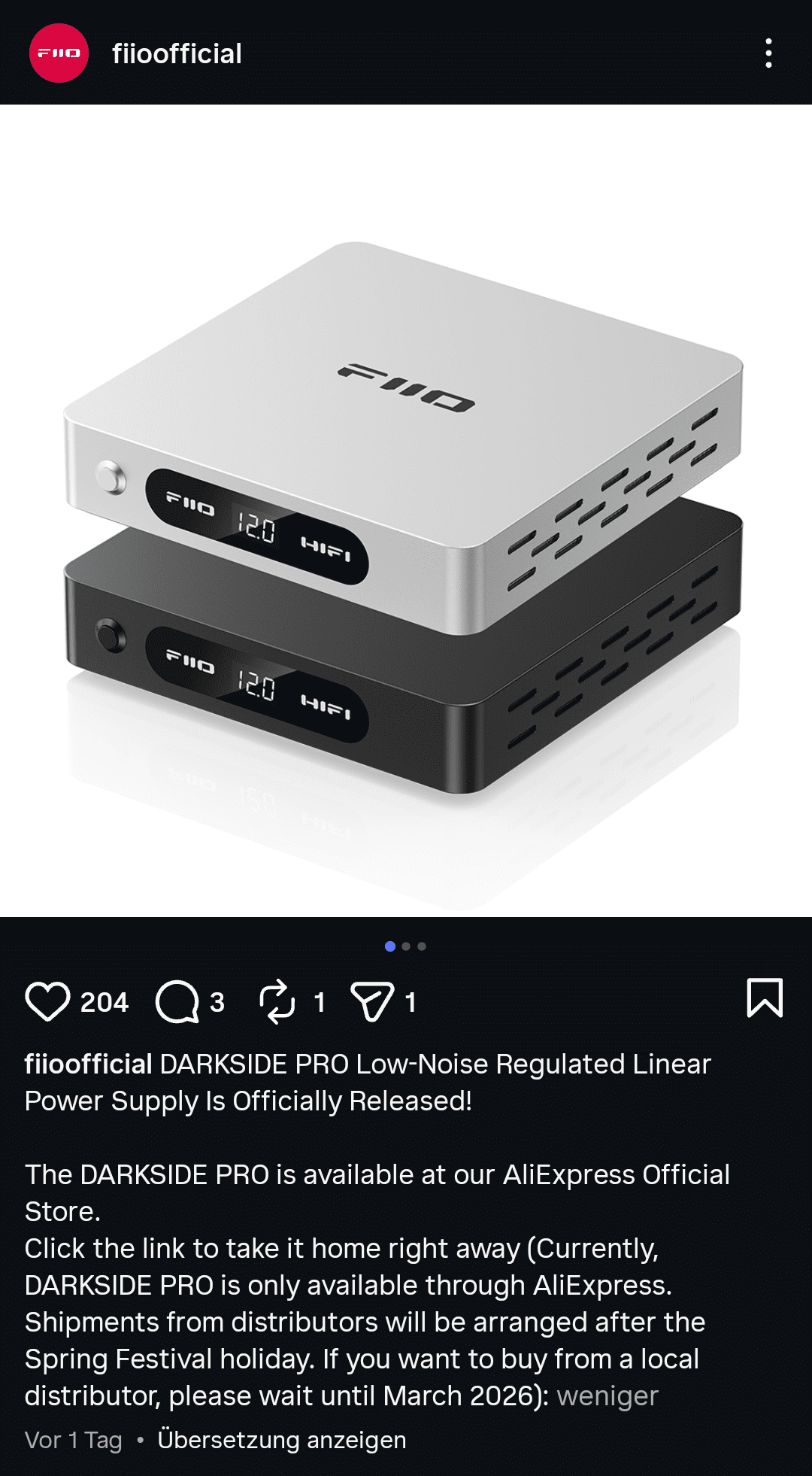Open comments on this post

point(177,1001)
